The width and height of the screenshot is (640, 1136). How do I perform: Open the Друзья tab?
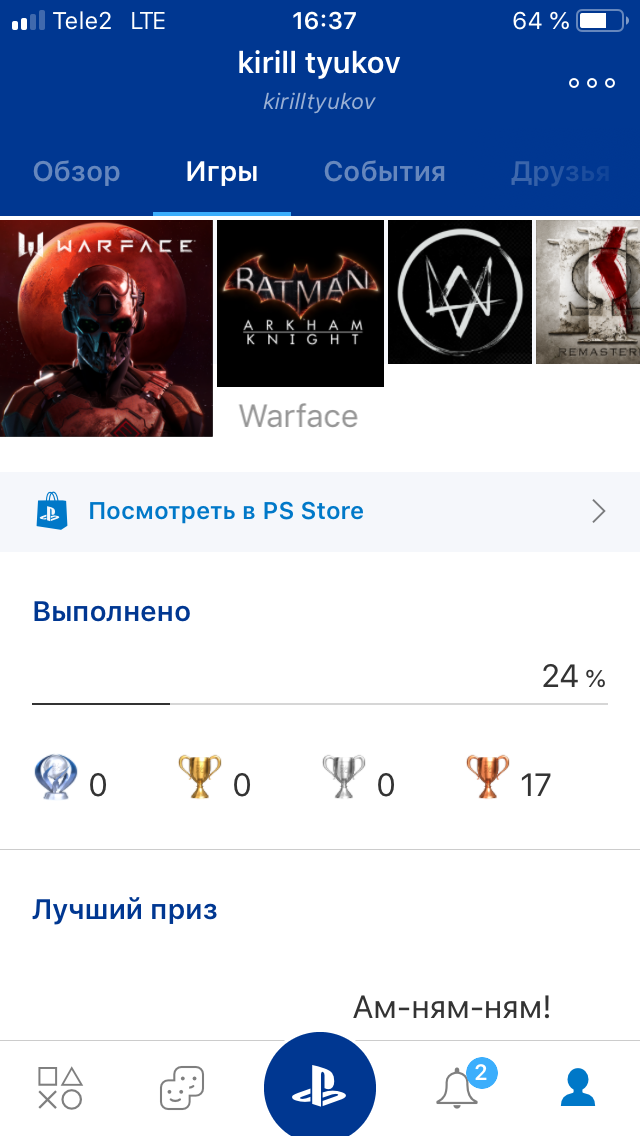pyautogui.click(x=560, y=172)
